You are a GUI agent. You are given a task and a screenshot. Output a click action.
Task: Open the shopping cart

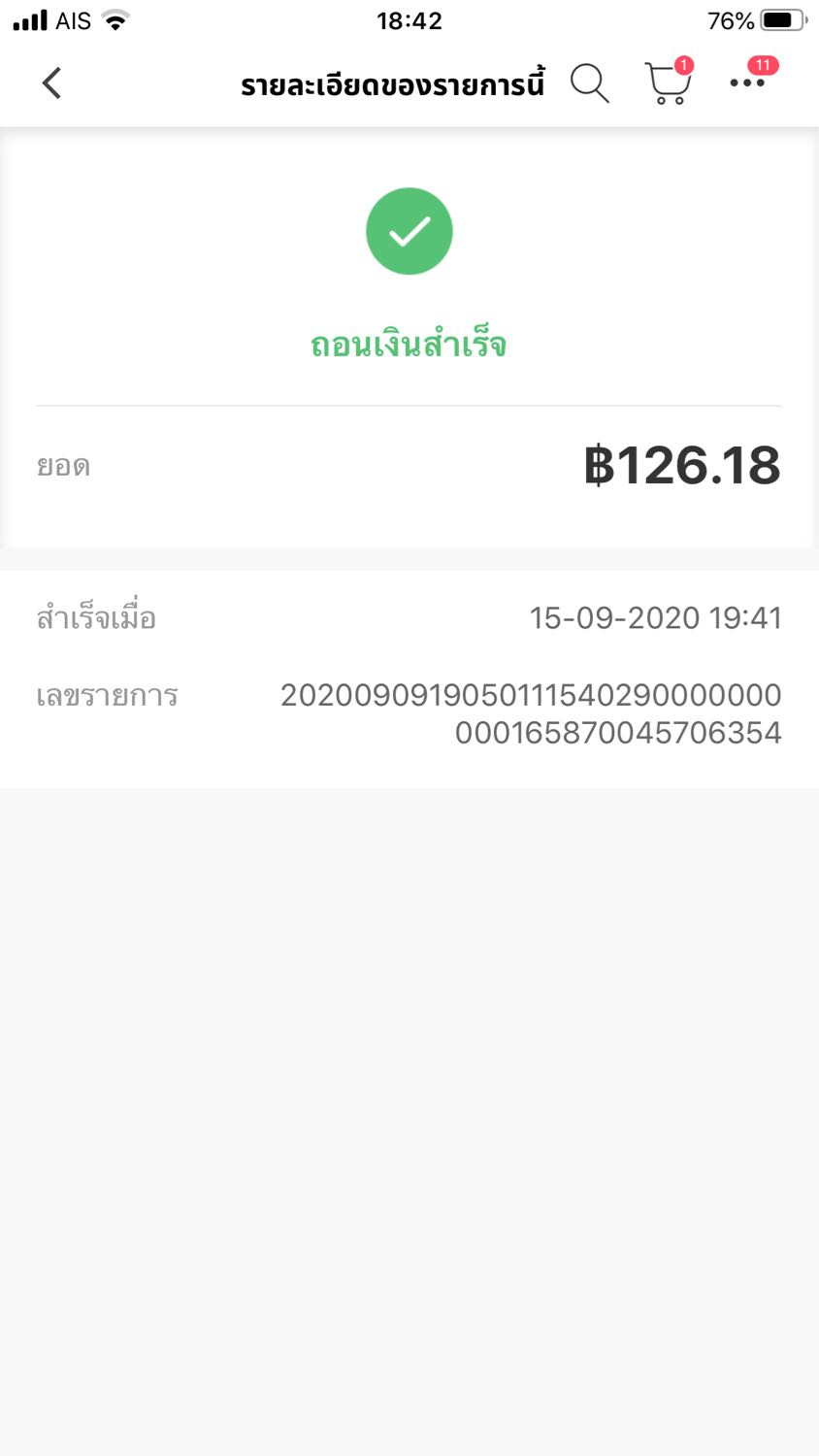669,82
